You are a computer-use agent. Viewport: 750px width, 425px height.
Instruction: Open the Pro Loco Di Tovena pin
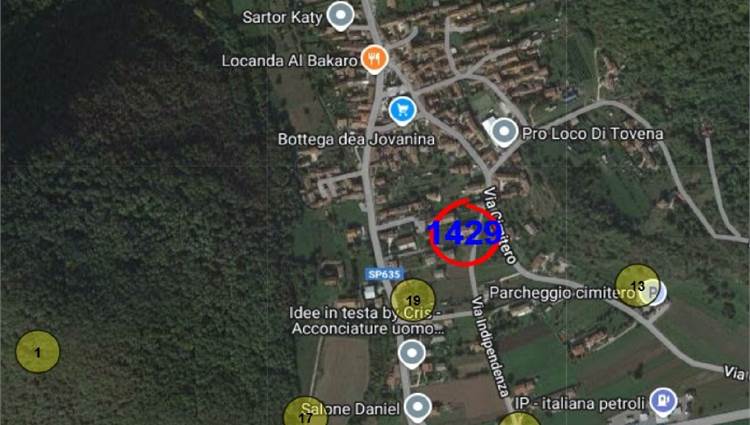pos(504,132)
